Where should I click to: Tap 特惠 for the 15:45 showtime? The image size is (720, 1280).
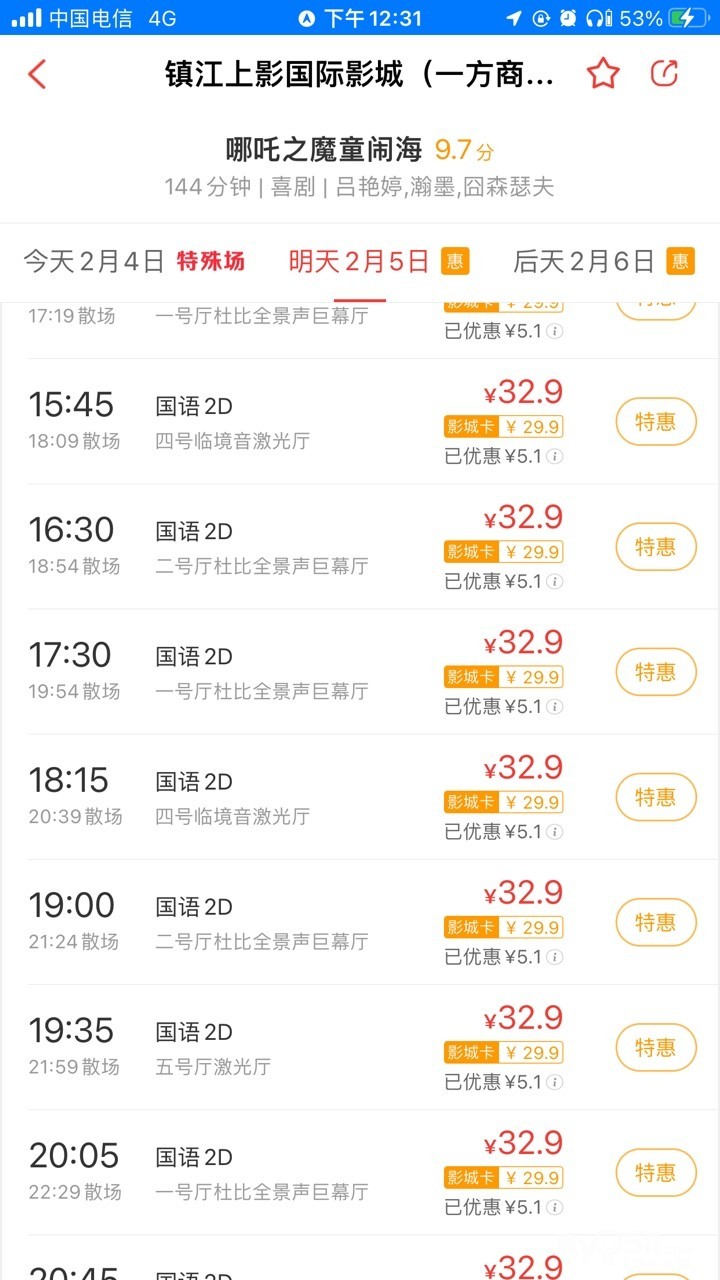[656, 422]
